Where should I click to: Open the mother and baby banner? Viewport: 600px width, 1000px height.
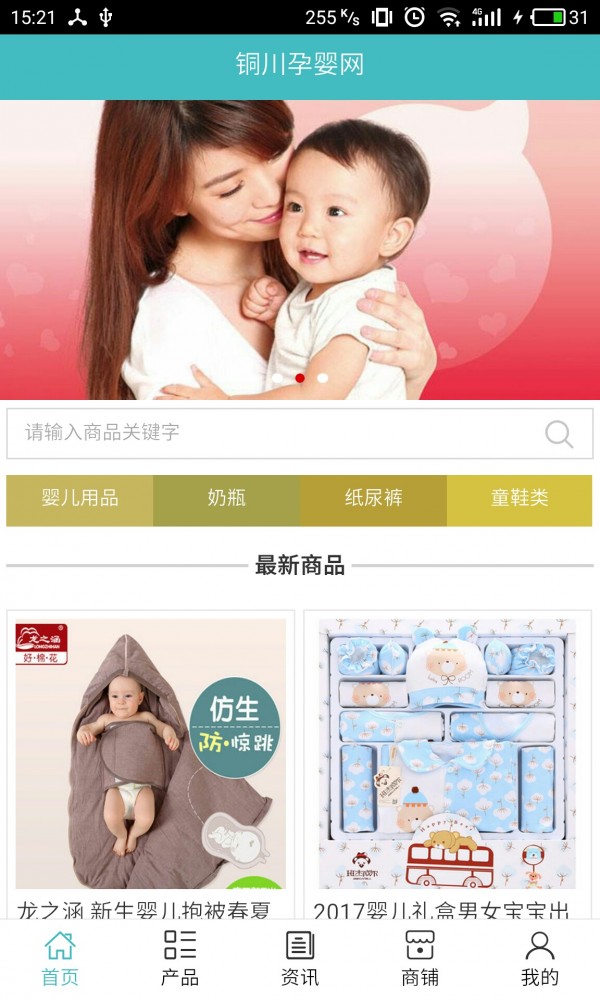pos(300,250)
